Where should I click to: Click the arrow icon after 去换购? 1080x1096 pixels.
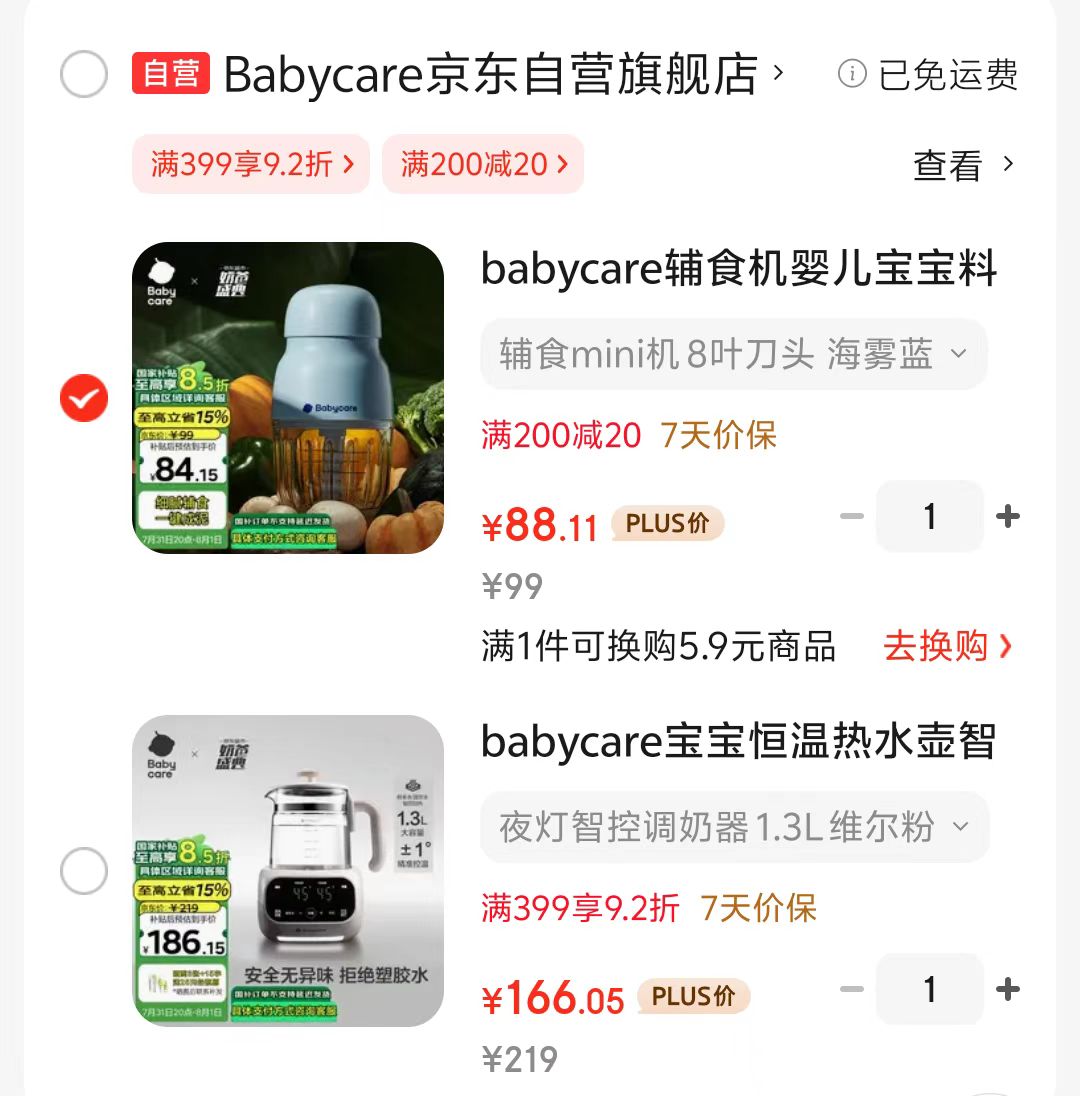click(1006, 648)
